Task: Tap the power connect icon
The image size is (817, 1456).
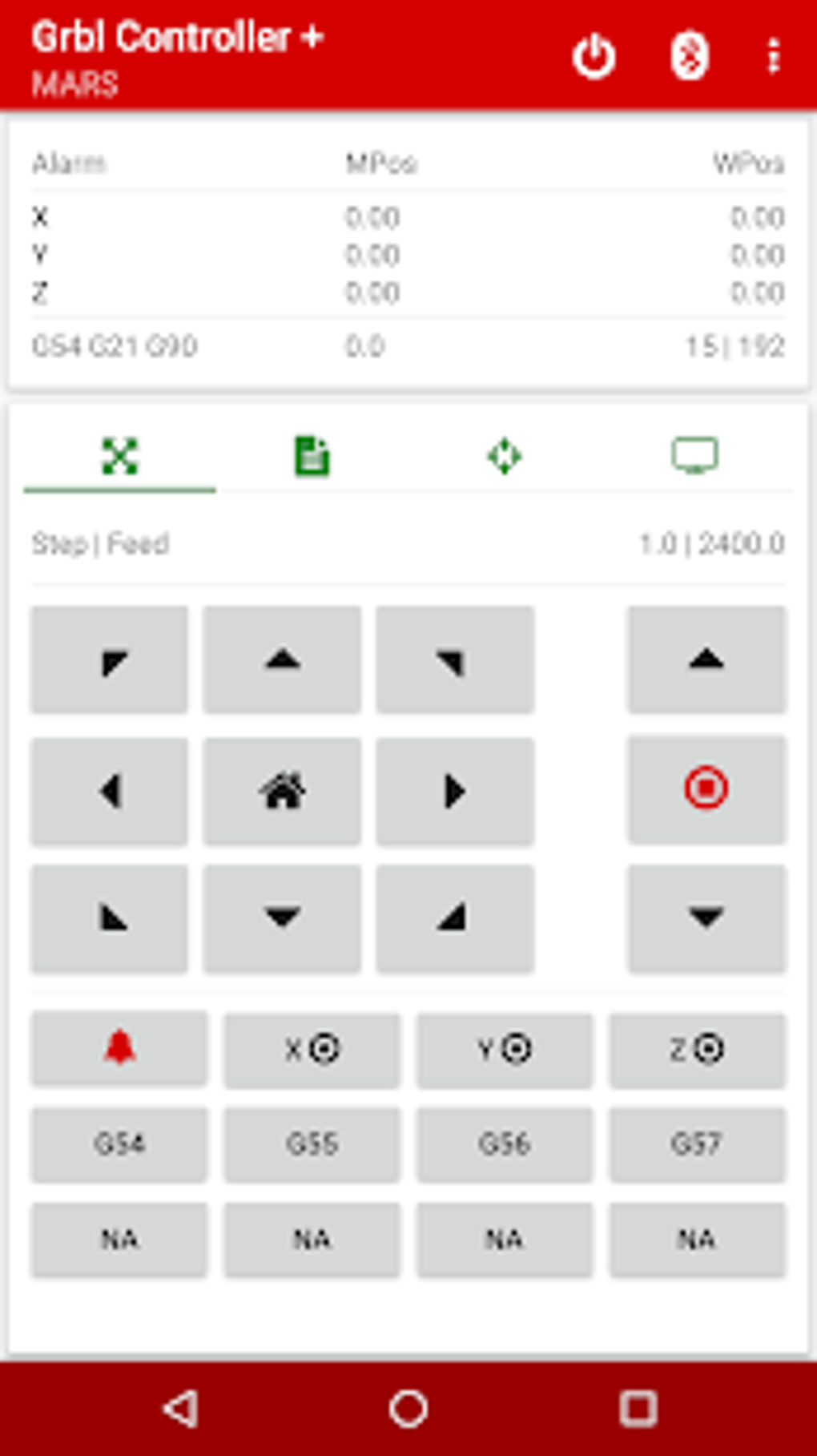Action: (594, 58)
